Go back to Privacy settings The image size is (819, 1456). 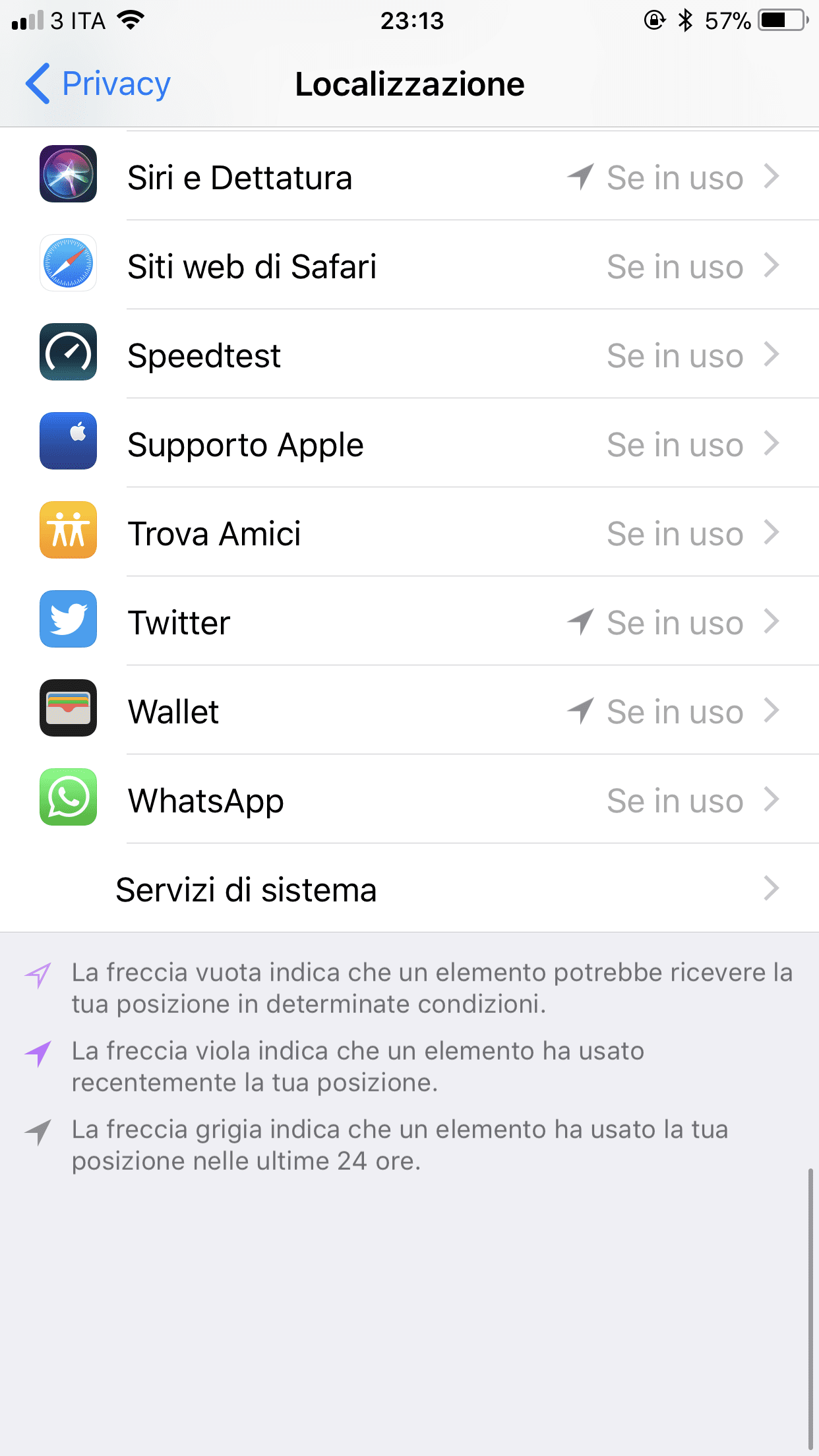tap(99, 84)
